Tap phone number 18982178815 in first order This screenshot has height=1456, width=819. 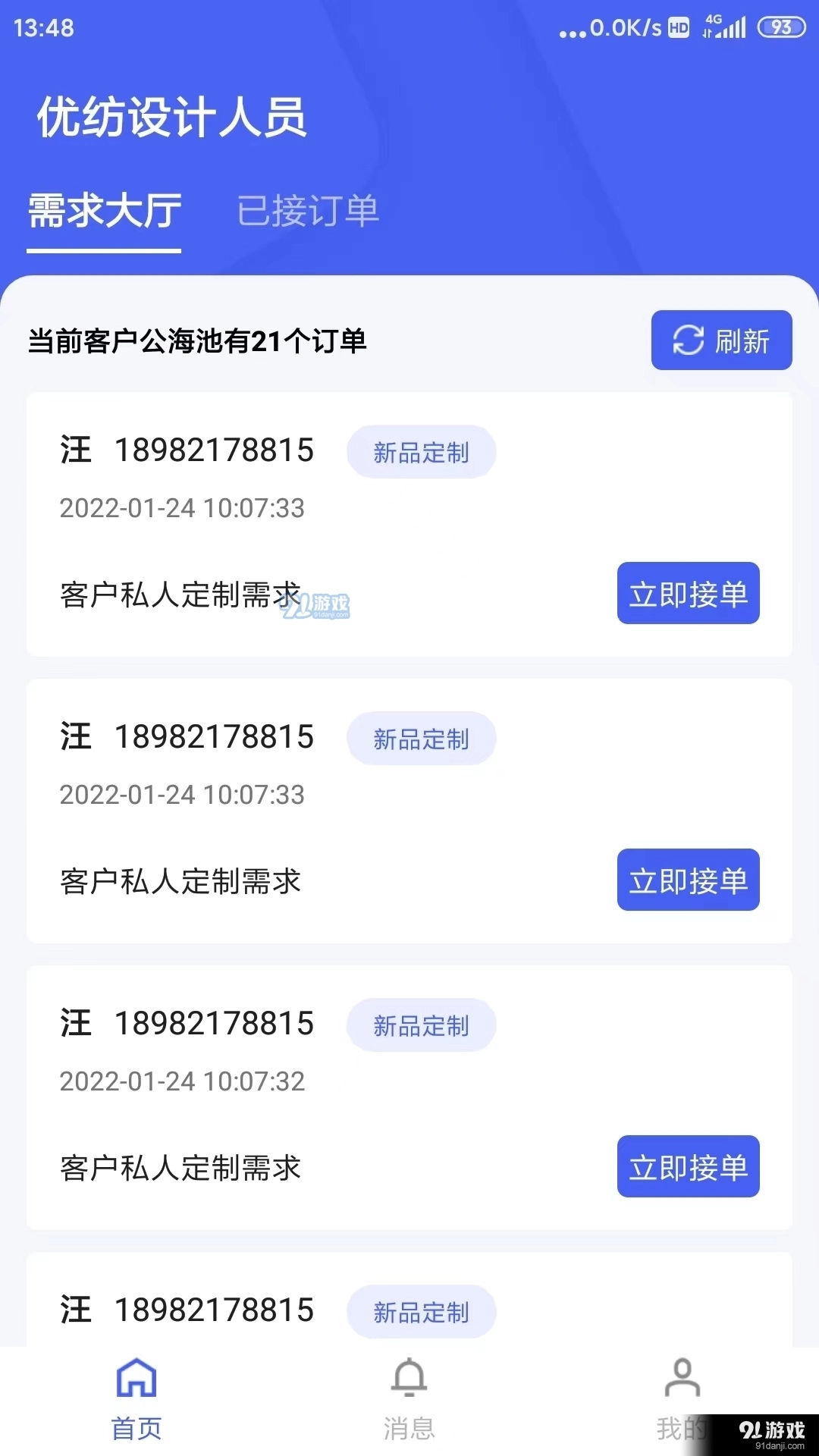(214, 450)
